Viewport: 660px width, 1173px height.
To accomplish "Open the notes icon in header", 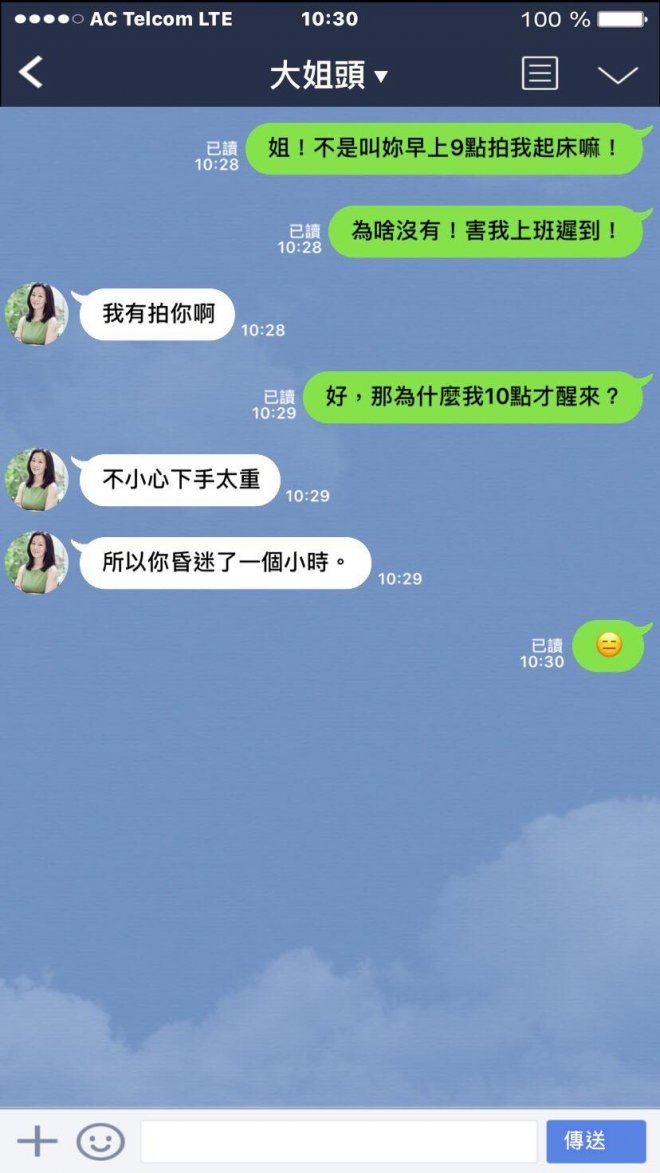I will click(x=540, y=74).
